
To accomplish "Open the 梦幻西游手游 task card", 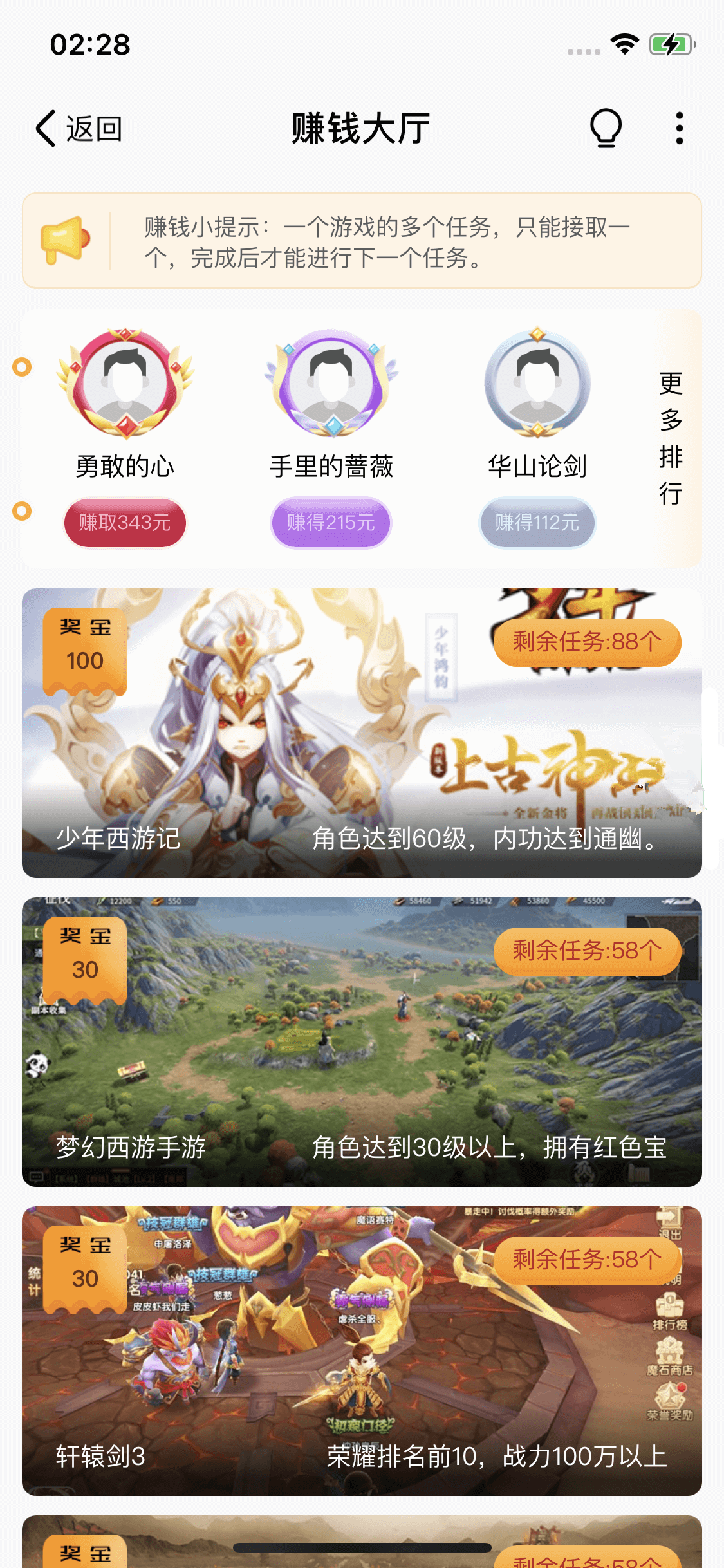I will (x=362, y=1041).
